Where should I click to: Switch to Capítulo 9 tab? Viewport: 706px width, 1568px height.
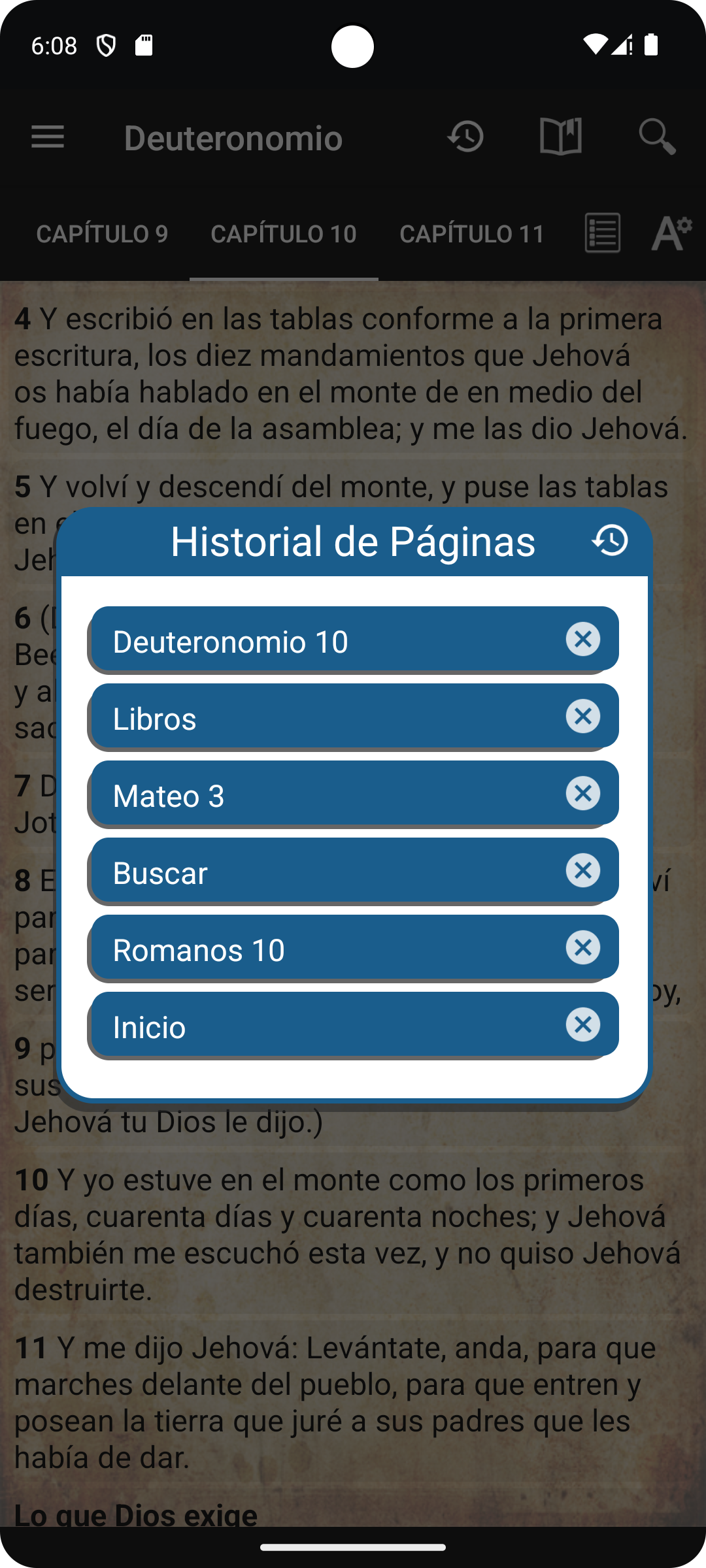point(102,234)
